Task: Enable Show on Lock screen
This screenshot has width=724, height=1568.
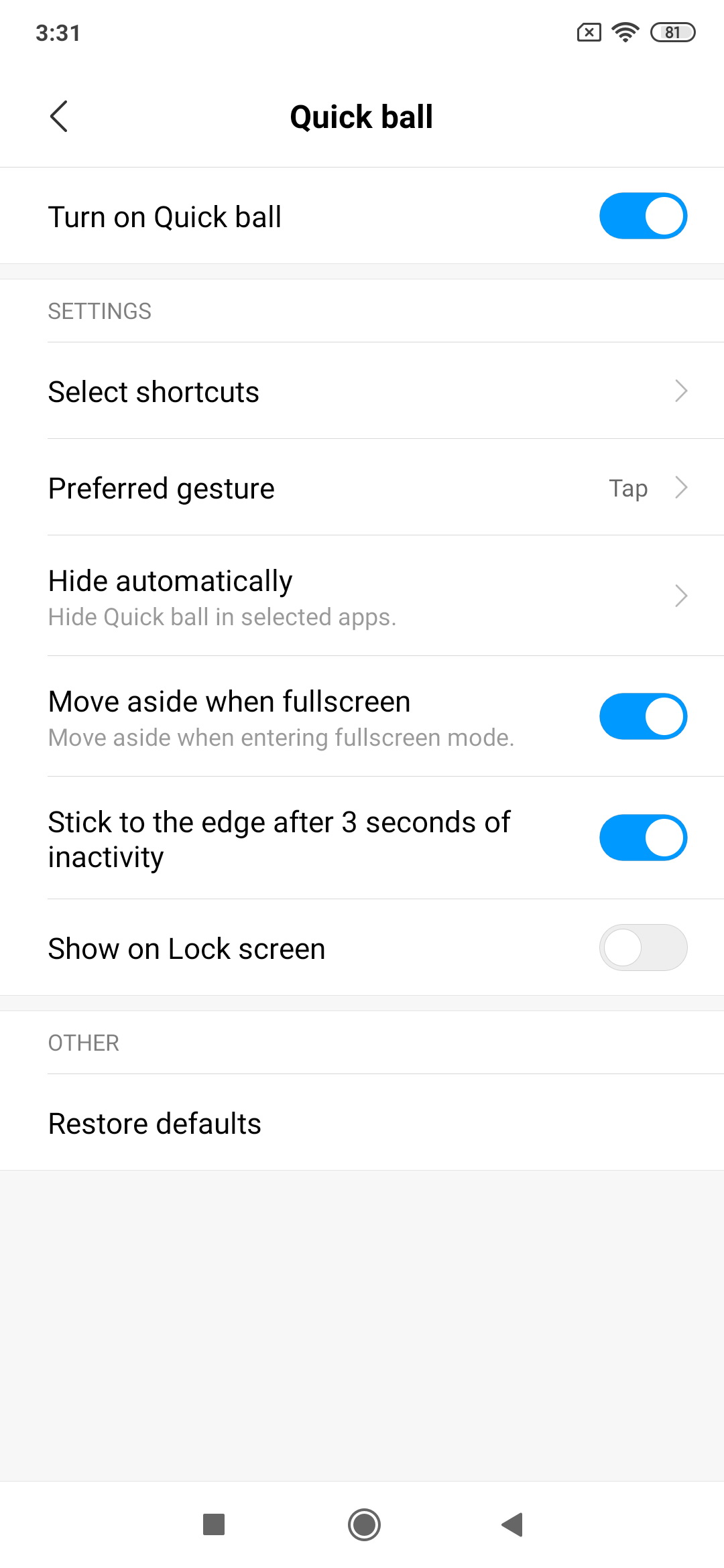Action: [643, 948]
